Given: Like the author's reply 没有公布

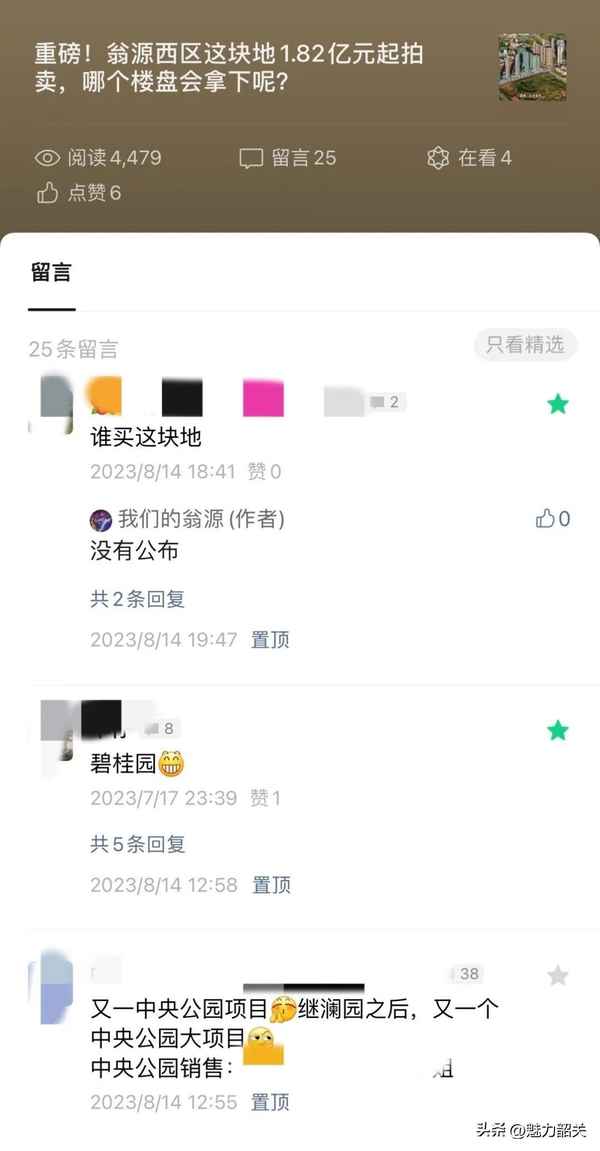Looking at the screenshot, I should [553, 518].
